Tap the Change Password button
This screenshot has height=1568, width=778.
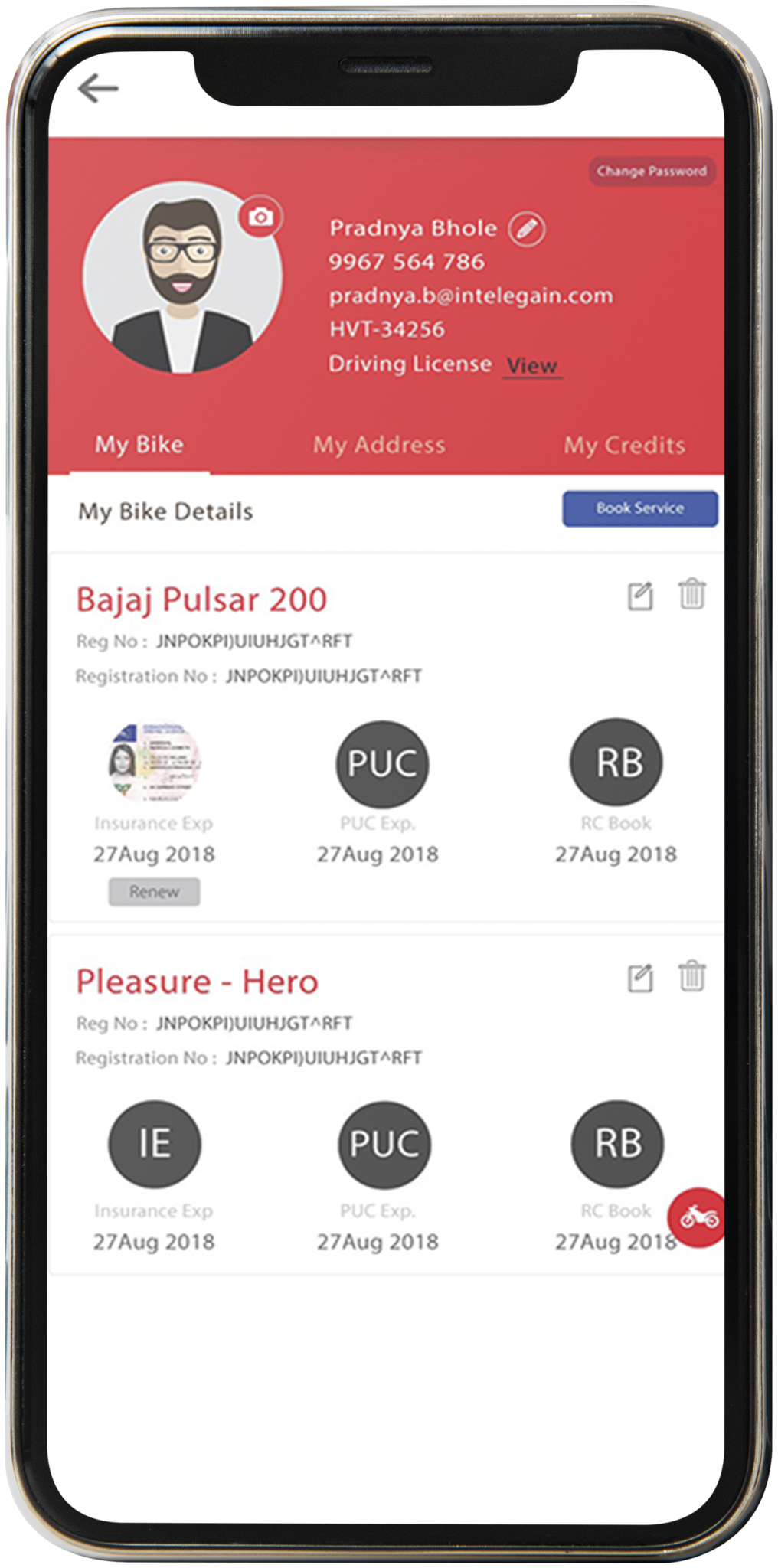[x=652, y=171]
